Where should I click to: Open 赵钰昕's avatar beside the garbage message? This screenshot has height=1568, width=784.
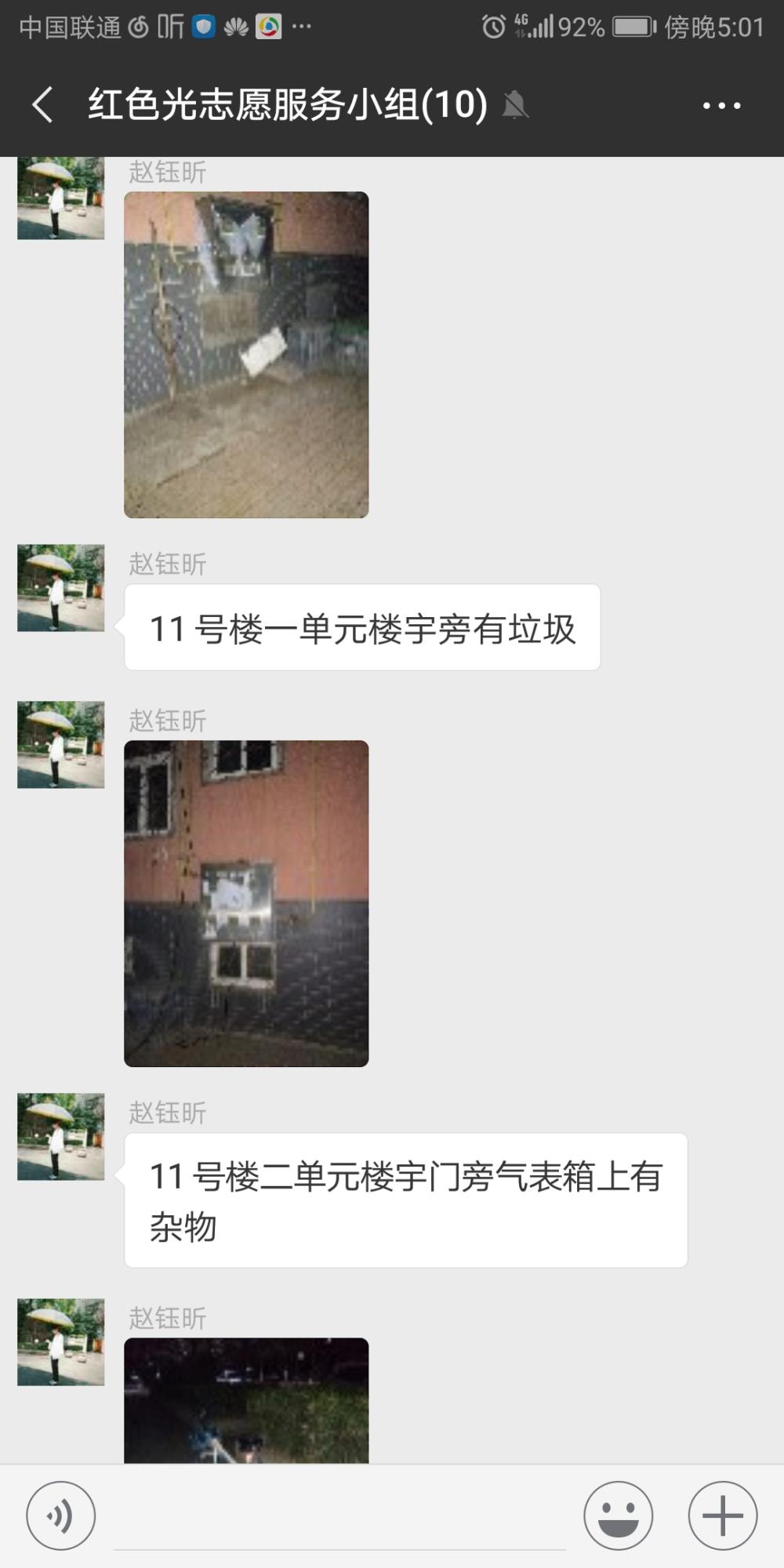[x=61, y=588]
